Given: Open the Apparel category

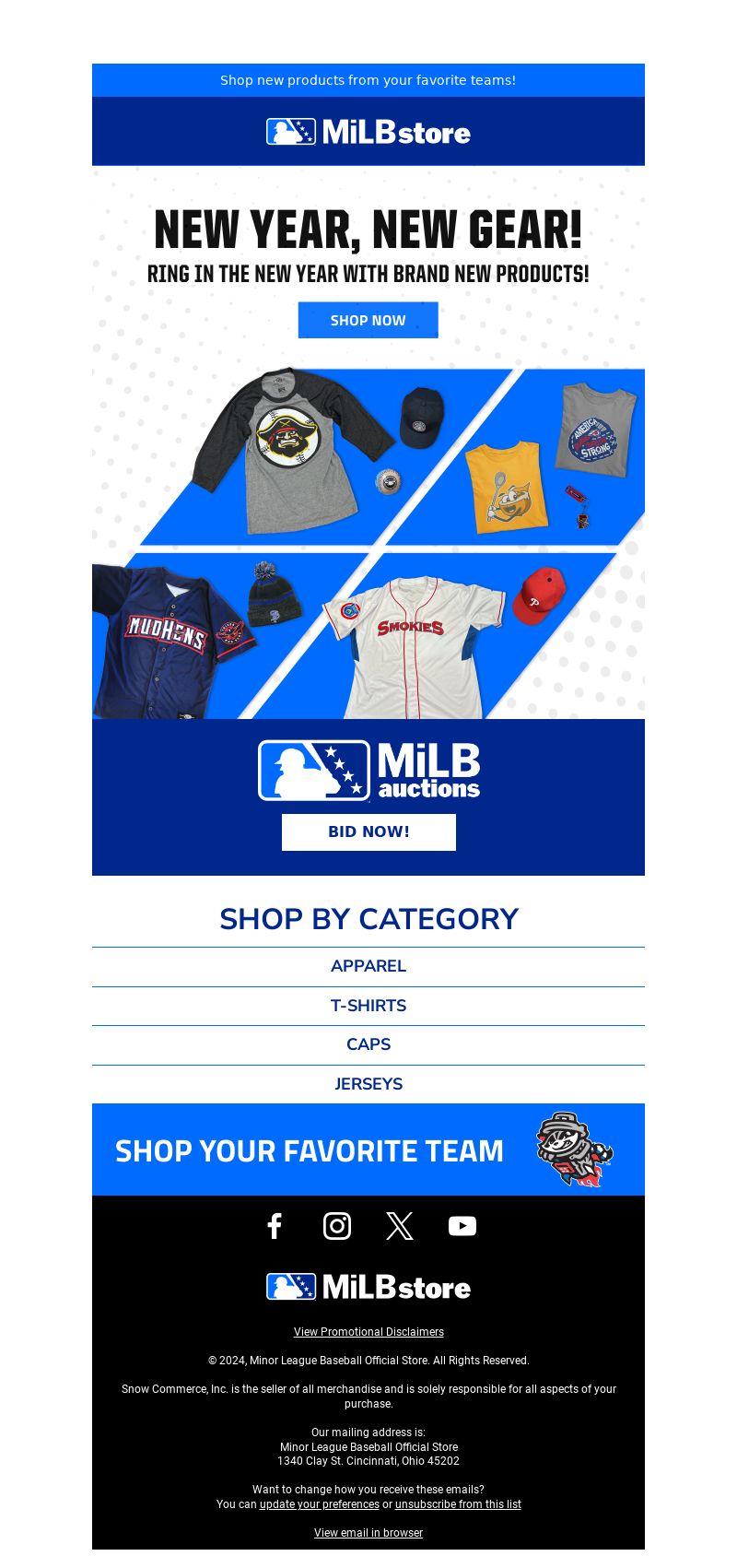Looking at the screenshot, I should [x=368, y=966].
